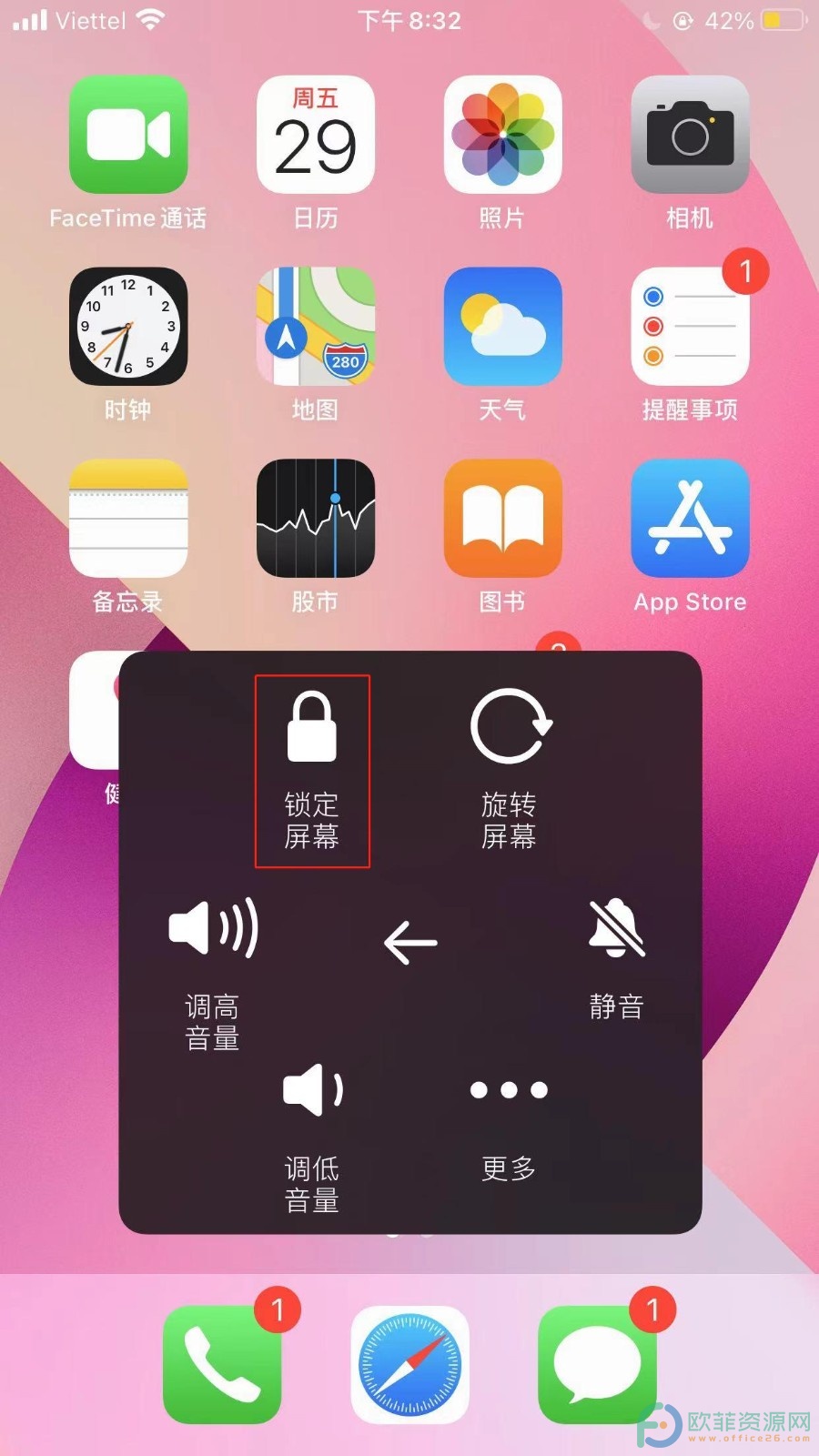Tap the back arrow in the menu
Viewport: 819px width, 1456px height.
coord(410,943)
